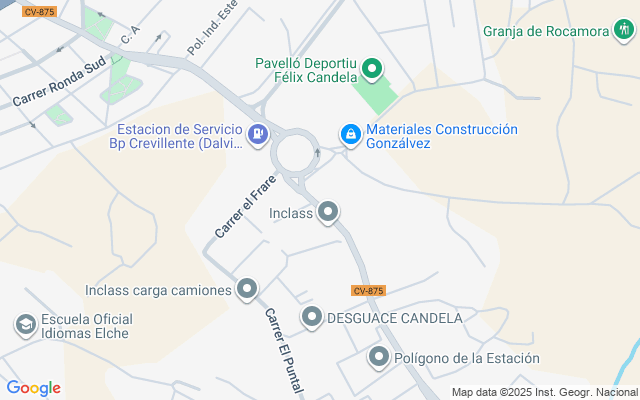Viewport: 640px width, 400px height.
Task: View the Inclass marker near the roundabout
Action: point(328,212)
